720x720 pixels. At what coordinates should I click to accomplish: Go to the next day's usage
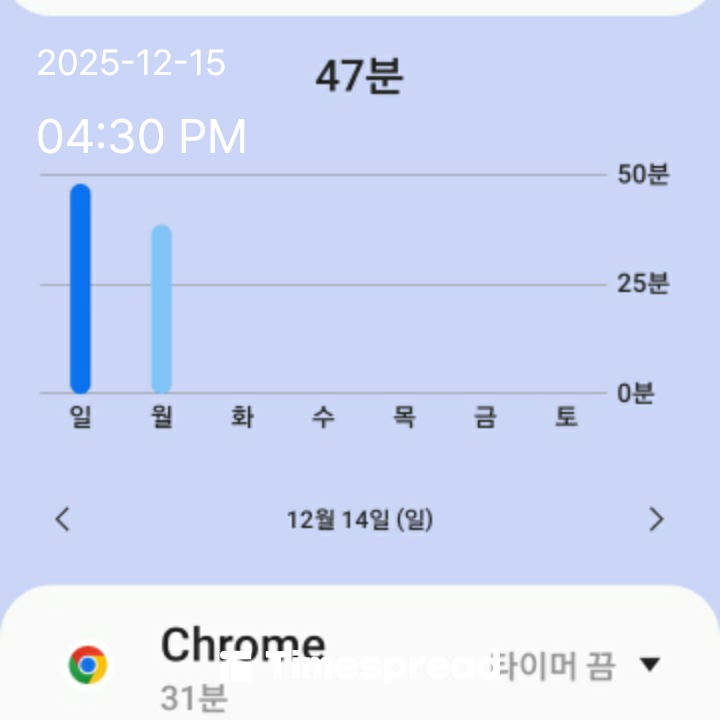coord(656,519)
